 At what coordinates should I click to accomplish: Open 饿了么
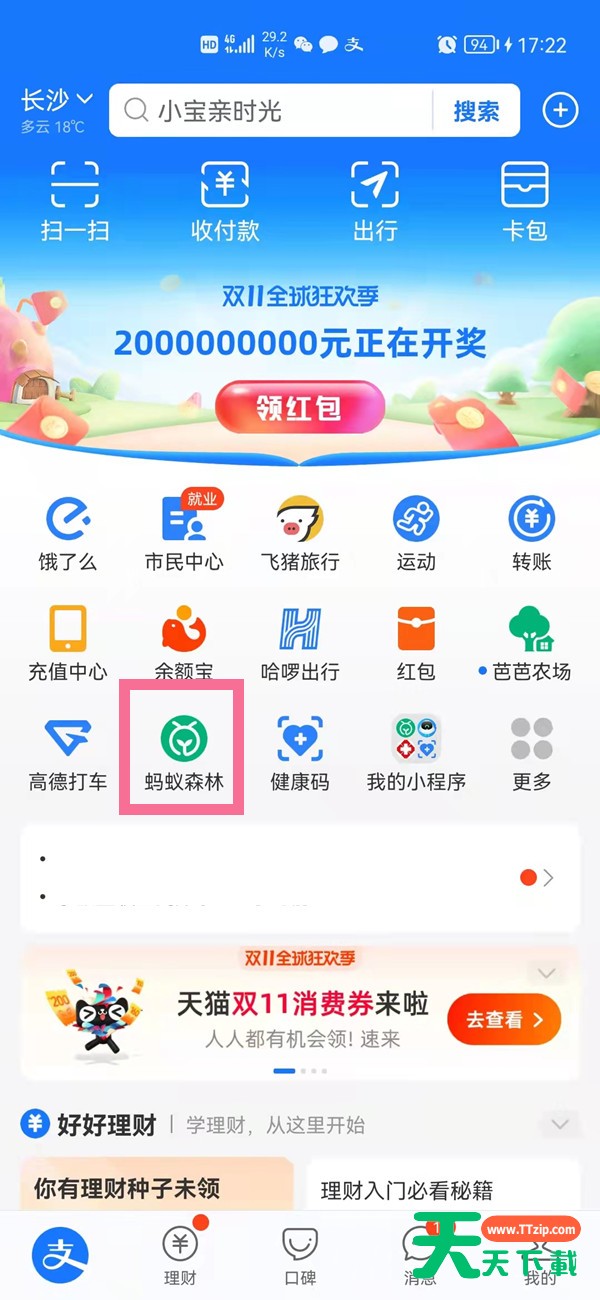(x=68, y=533)
